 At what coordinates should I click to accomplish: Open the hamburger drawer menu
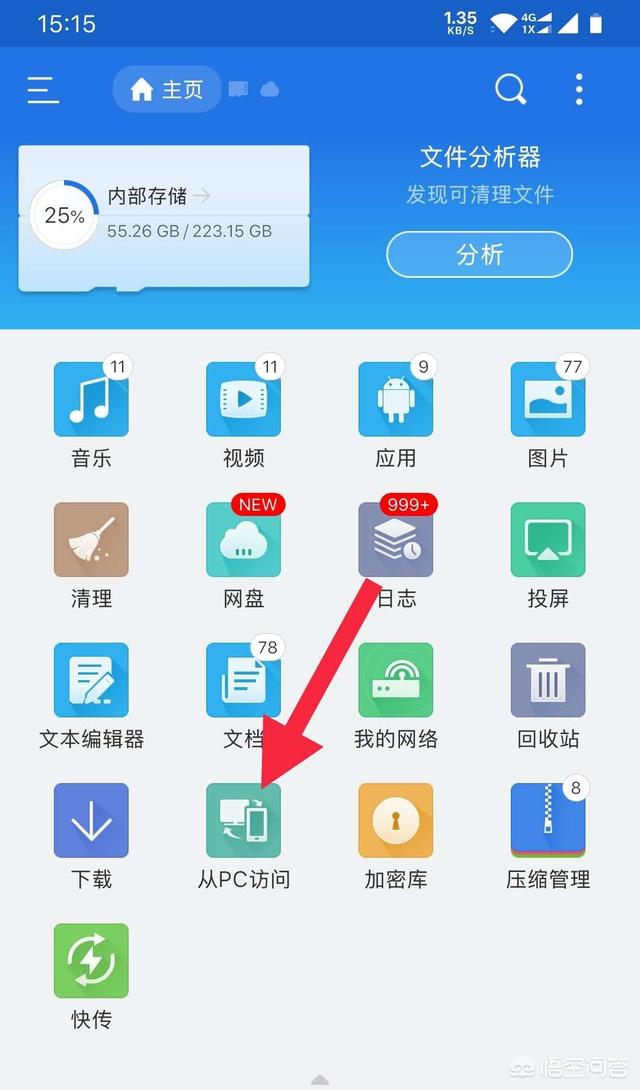[43, 90]
